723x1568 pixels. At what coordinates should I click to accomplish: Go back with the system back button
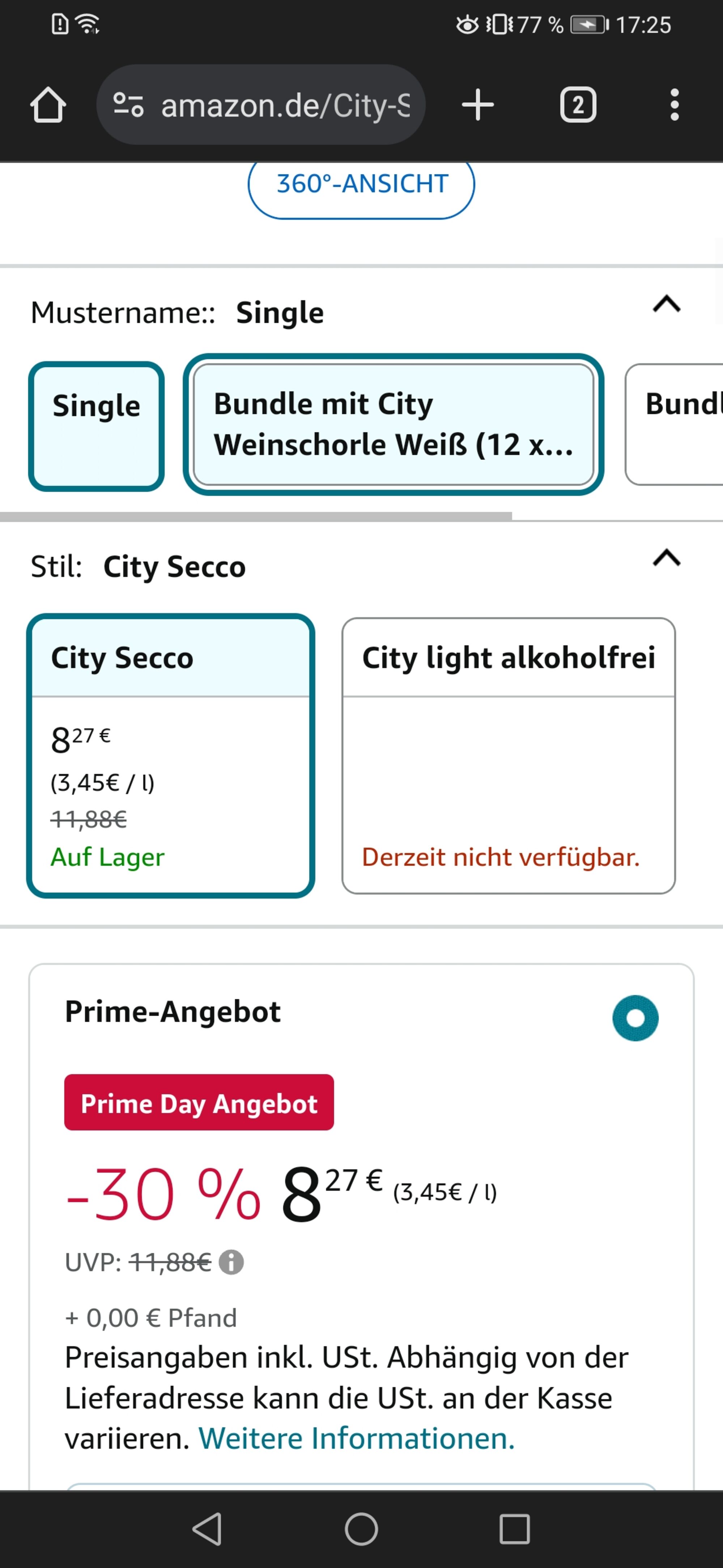tap(208, 1529)
